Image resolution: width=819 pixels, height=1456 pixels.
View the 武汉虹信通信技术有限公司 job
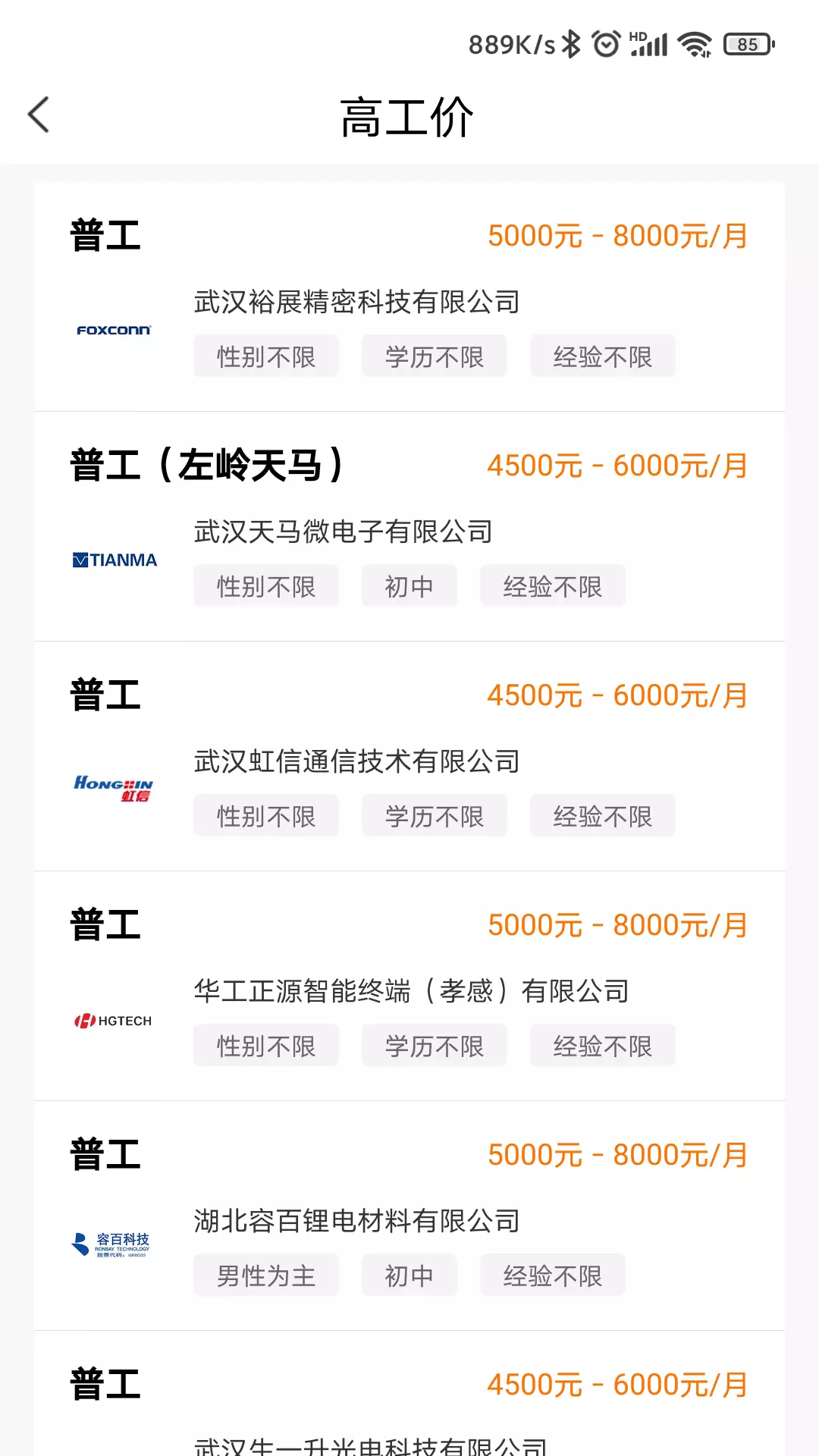pyautogui.click(x=409, y=757)
